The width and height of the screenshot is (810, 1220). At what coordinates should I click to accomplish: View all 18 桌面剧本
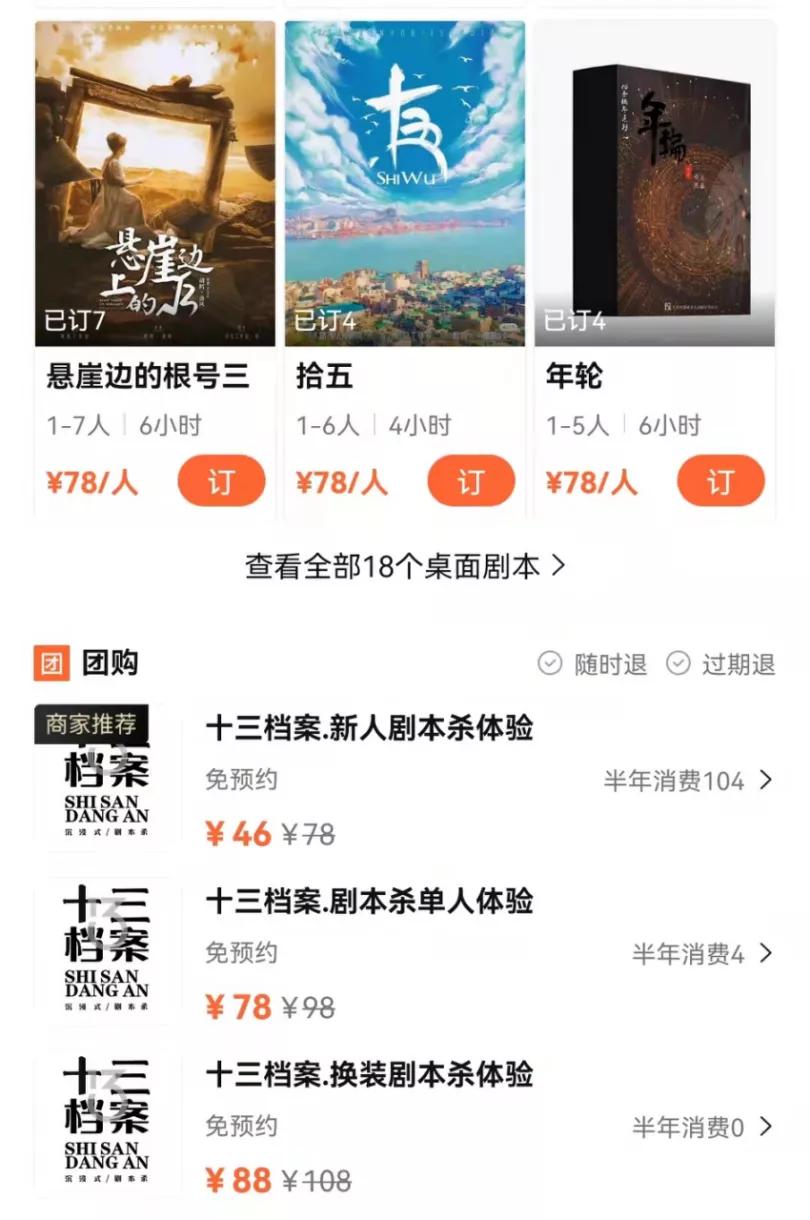[405, 567]
